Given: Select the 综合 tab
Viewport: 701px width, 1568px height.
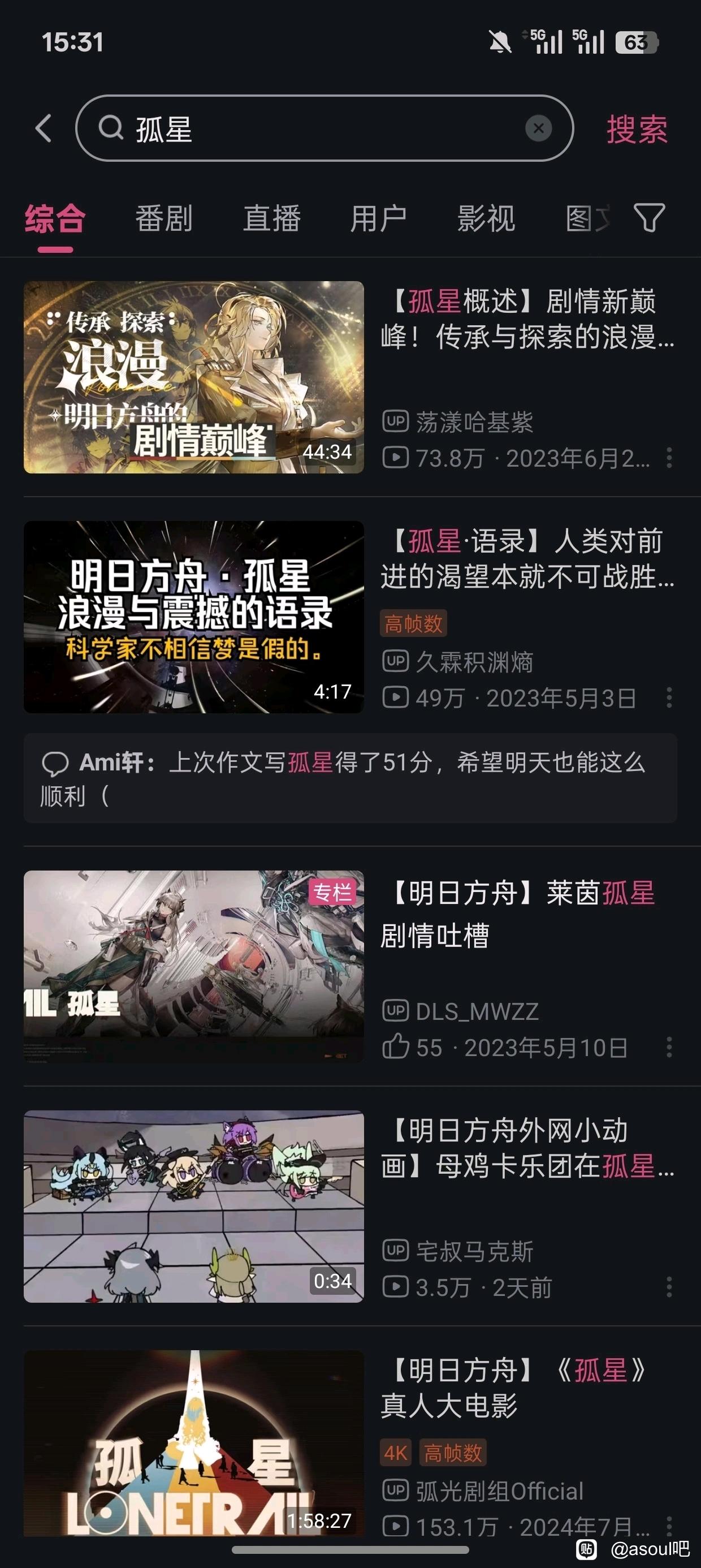Looking at the screenshot, I should click(55, 218).
